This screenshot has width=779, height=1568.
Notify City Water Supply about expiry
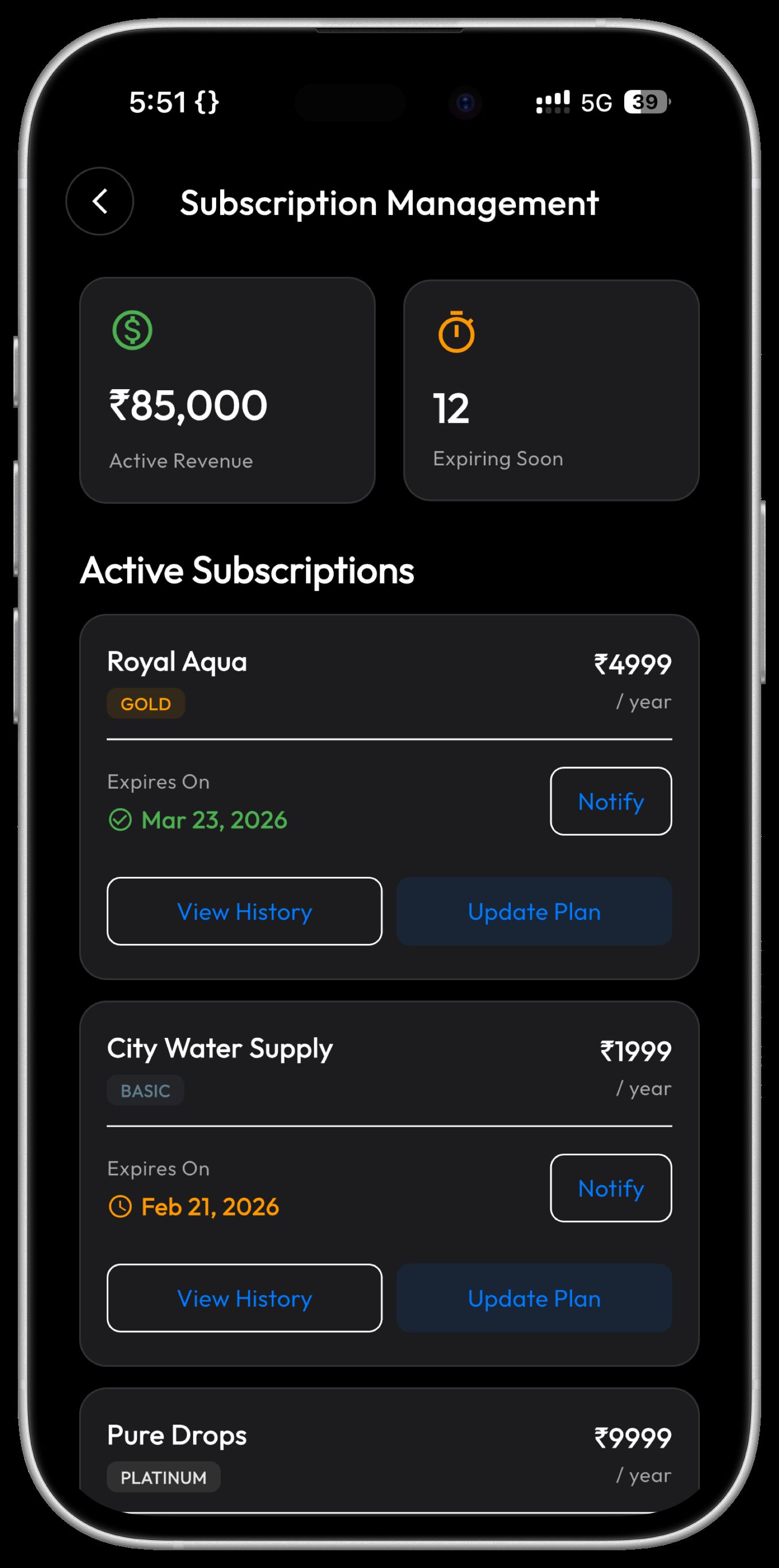point(610,1187)
